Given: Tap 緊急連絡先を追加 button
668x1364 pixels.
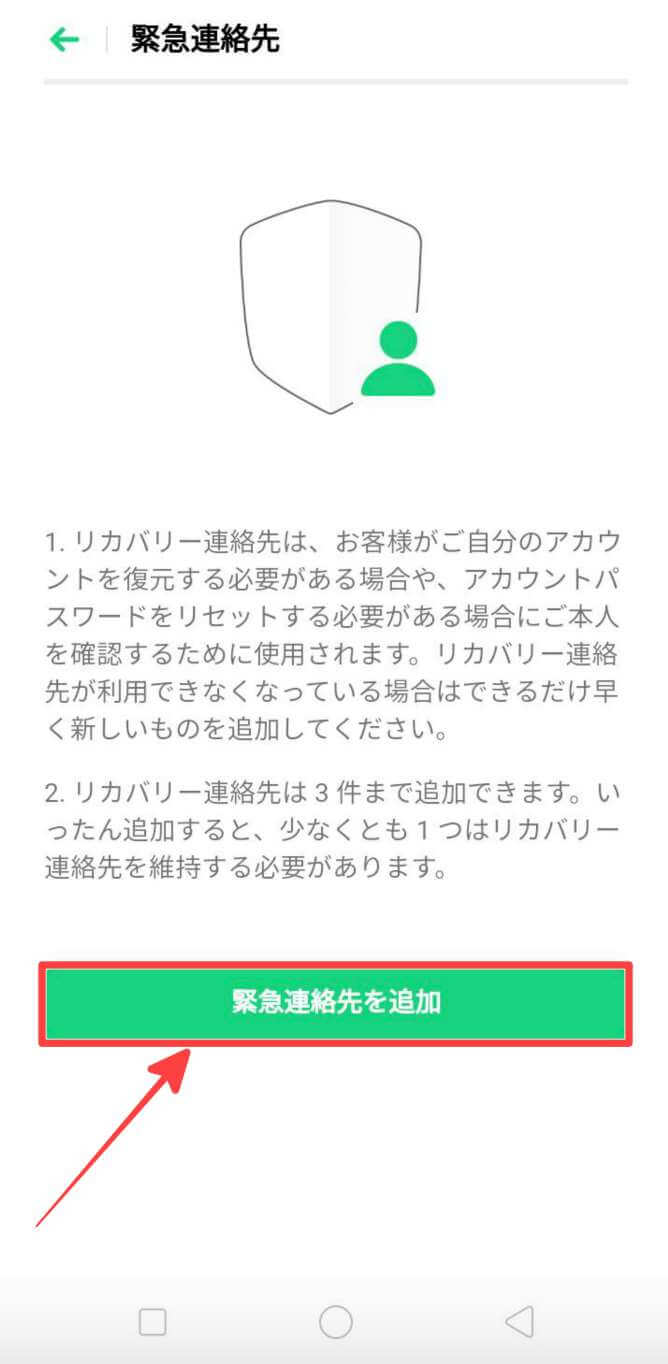Looking at the screenshot, I should (335, 1003).
